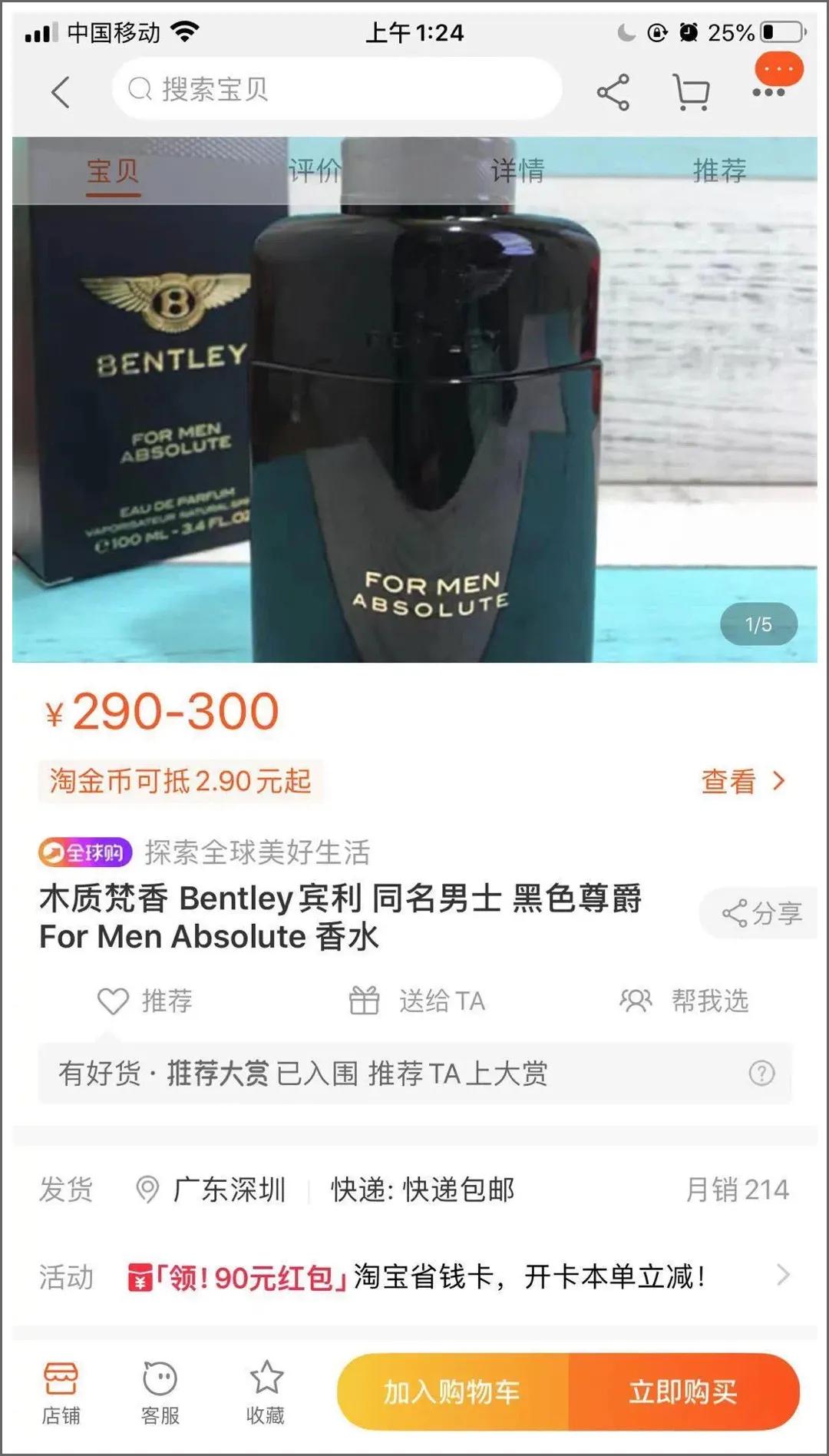Click the 帮我选 people icon

(636, 1001)
